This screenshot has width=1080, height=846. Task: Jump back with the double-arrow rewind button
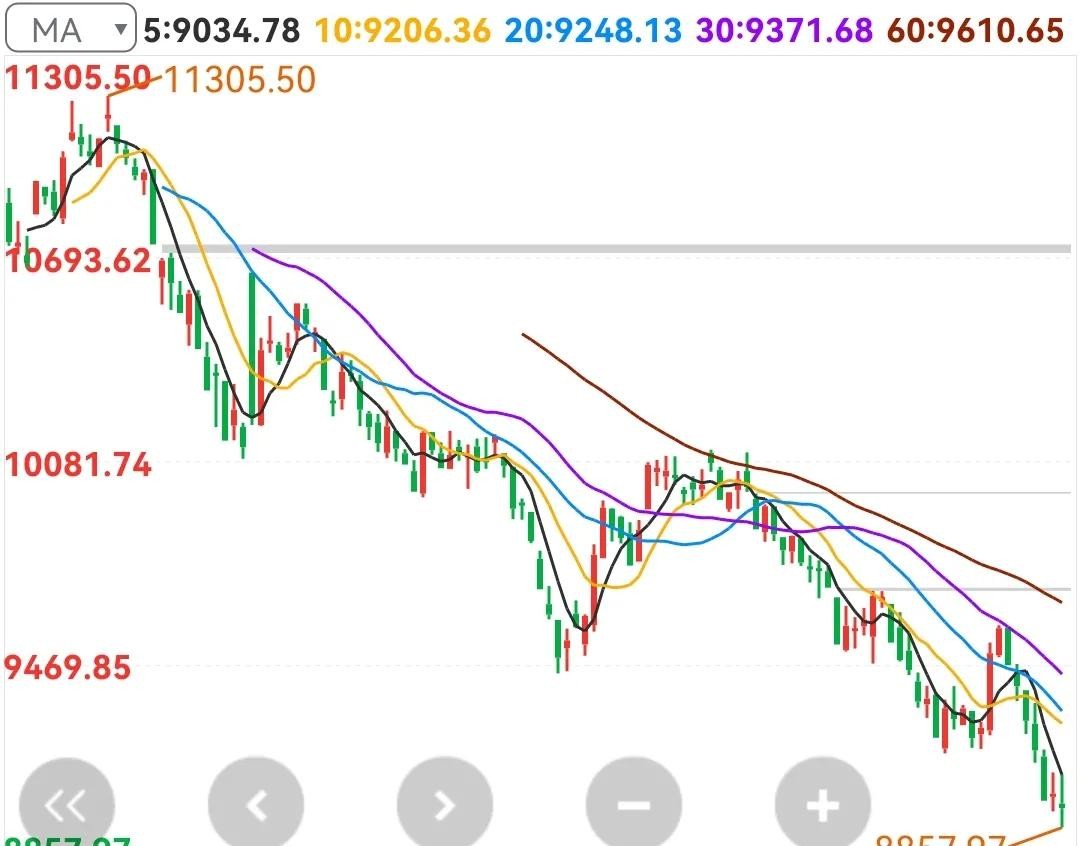[x=67, y=804]
